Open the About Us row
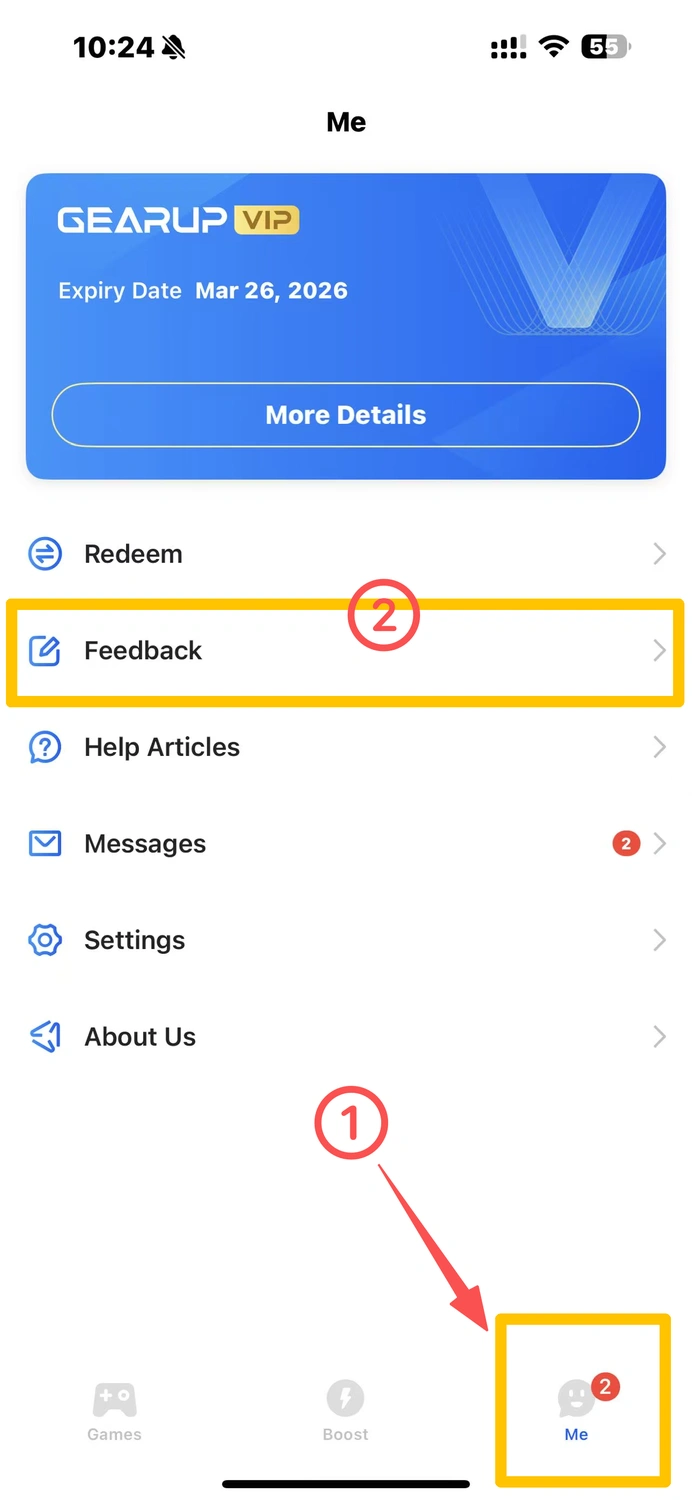The image size is (692, 1500). coord(346,1037)
